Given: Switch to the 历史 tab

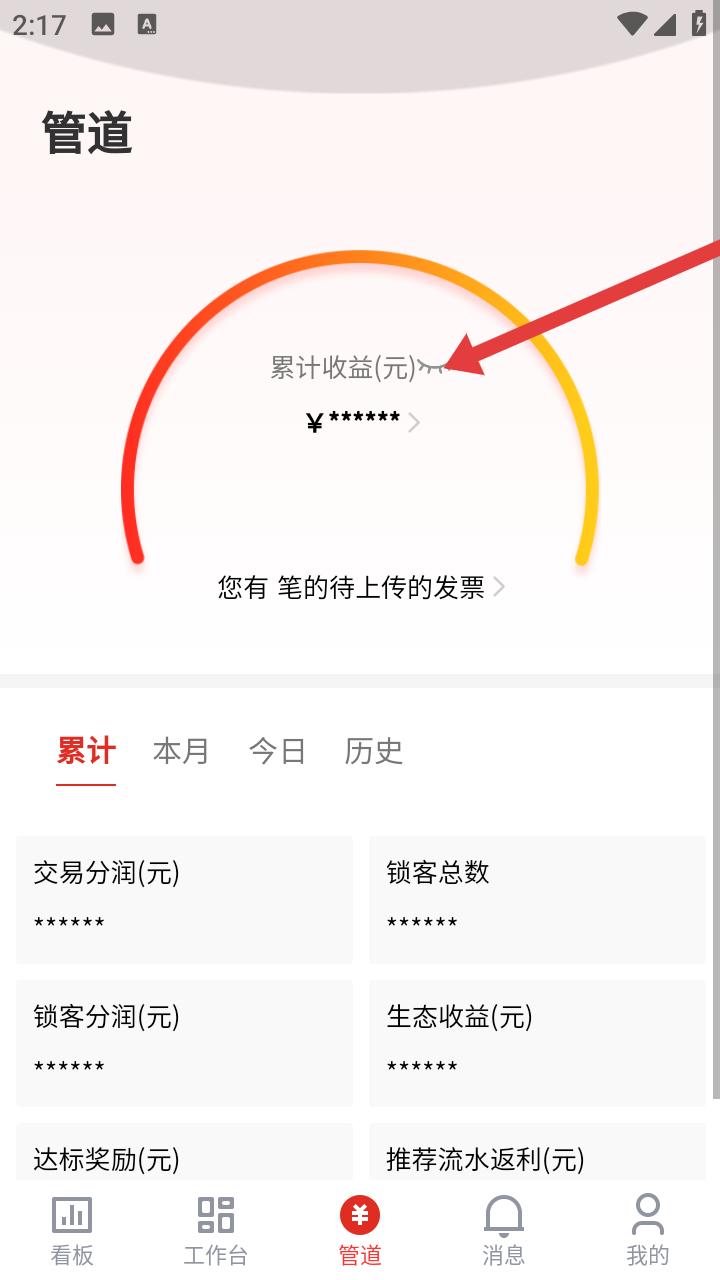Looking at the screenshot, I should (x=374, y=751).
